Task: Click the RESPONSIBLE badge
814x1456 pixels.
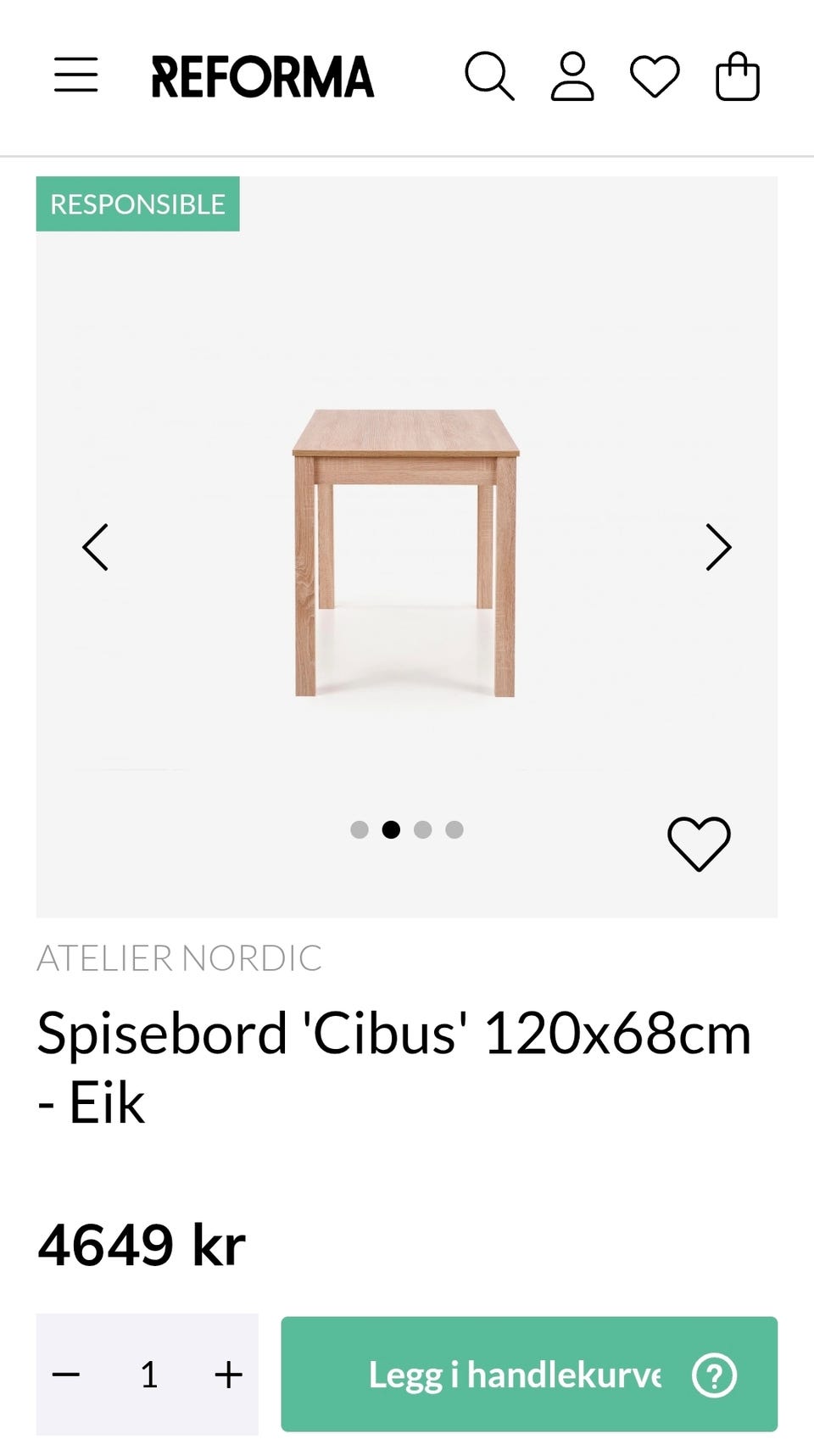Action: pyautogui.click(x=137, y=204)
